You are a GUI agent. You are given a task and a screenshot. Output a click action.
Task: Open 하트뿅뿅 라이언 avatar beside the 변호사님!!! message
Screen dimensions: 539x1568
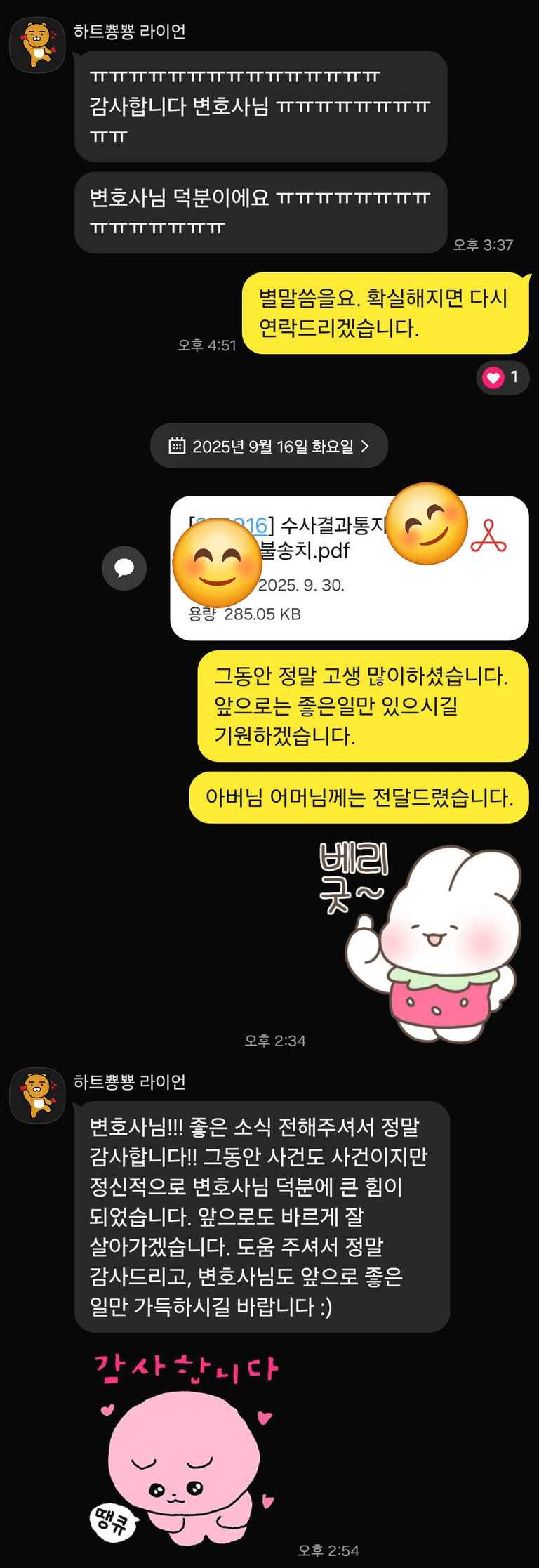click(x=37, y=1095)
